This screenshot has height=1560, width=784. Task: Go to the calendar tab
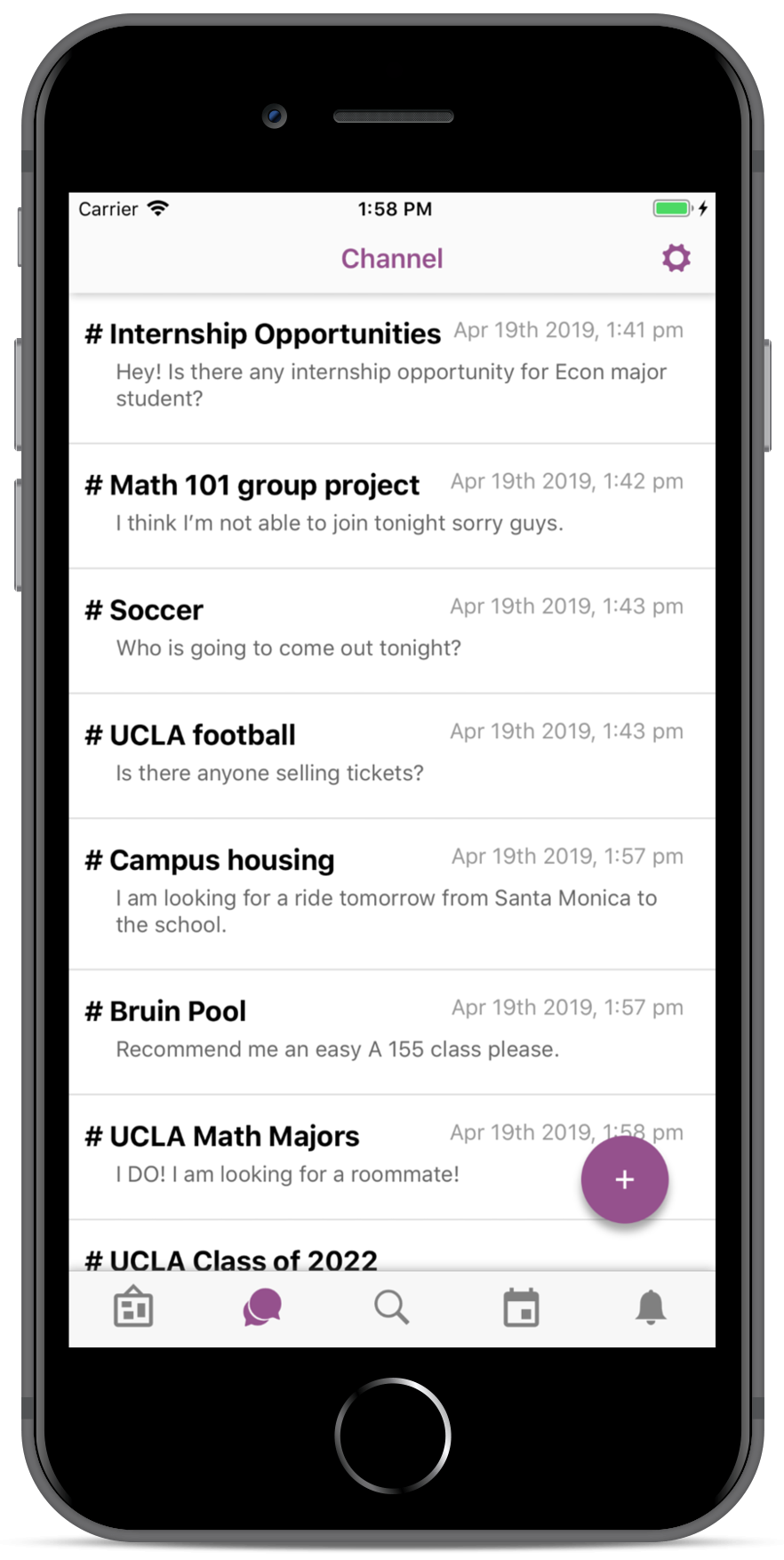coord(521,1307)
